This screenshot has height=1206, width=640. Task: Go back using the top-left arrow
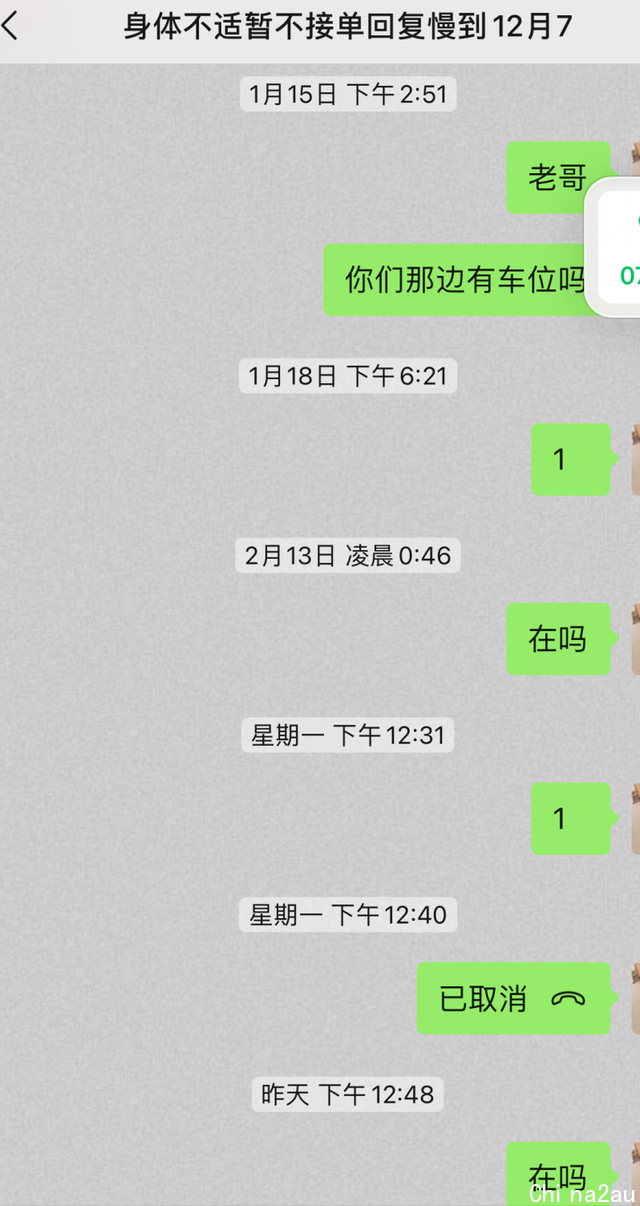tap(10, 26)
